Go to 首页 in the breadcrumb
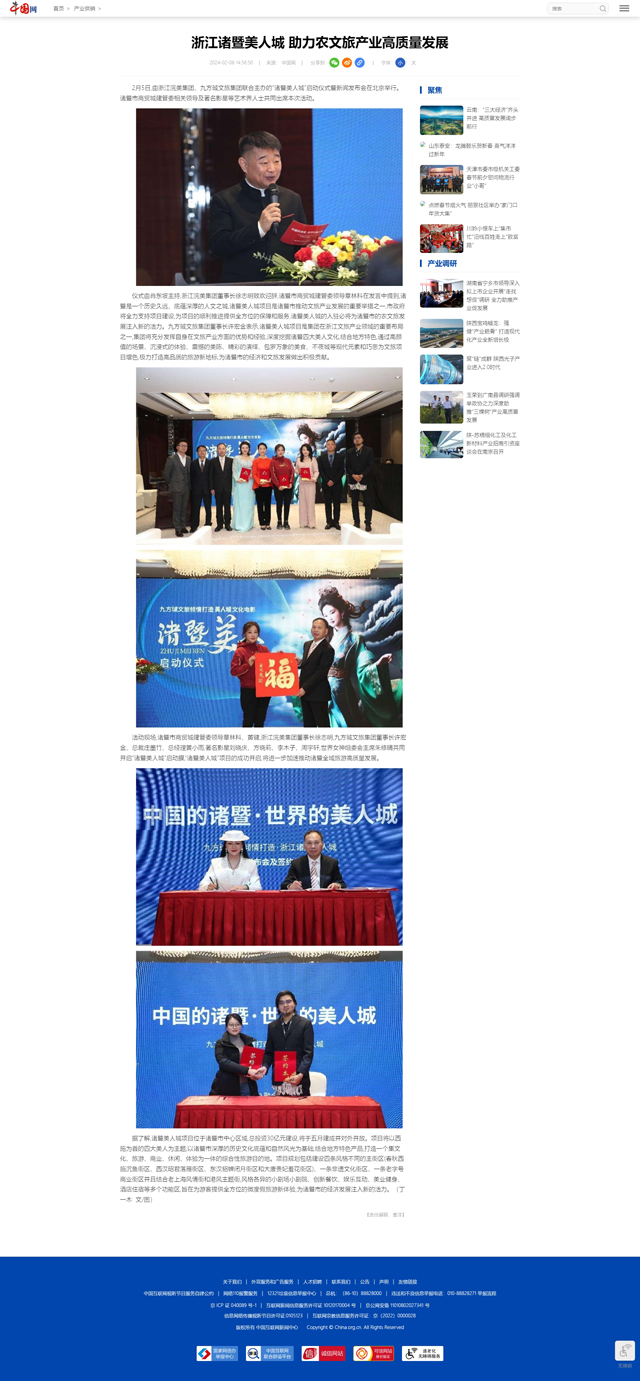The image size is (640, 1381). [x=58, y=8]
